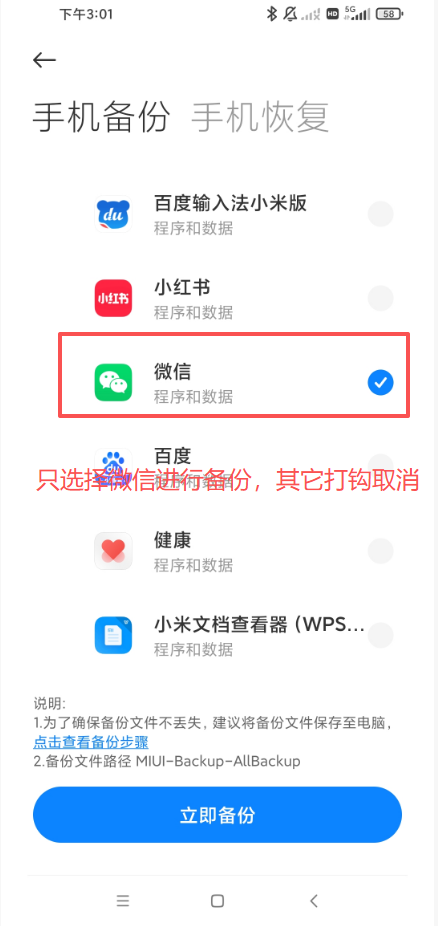The width and height of the screenshot is (438, 926).
Task: Switch to the 手机恢复 tab
Action: (x=260, y=116)
